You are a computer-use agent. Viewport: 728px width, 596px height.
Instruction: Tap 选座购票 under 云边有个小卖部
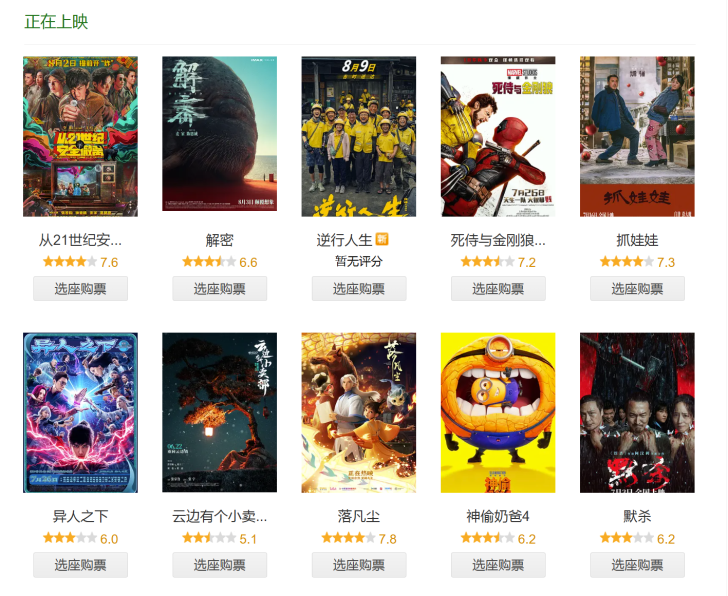(219, 565)
